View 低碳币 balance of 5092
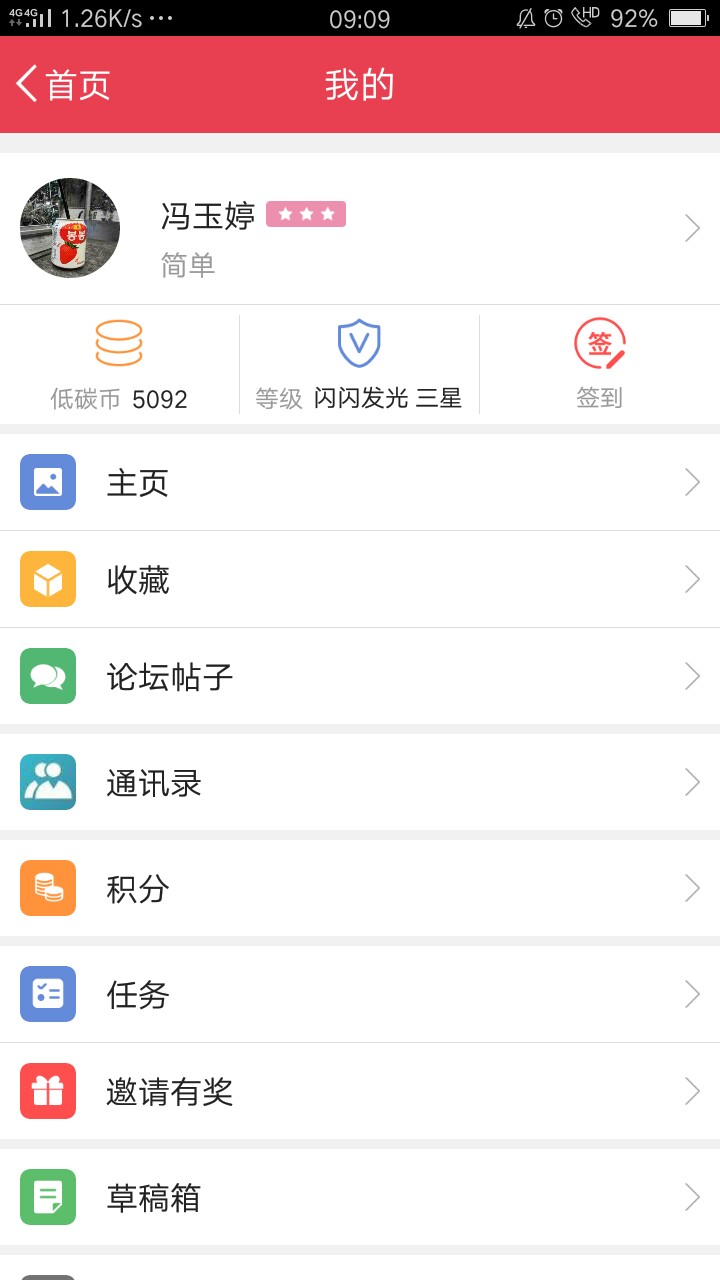720x1280 pixels. pos(119,364)
